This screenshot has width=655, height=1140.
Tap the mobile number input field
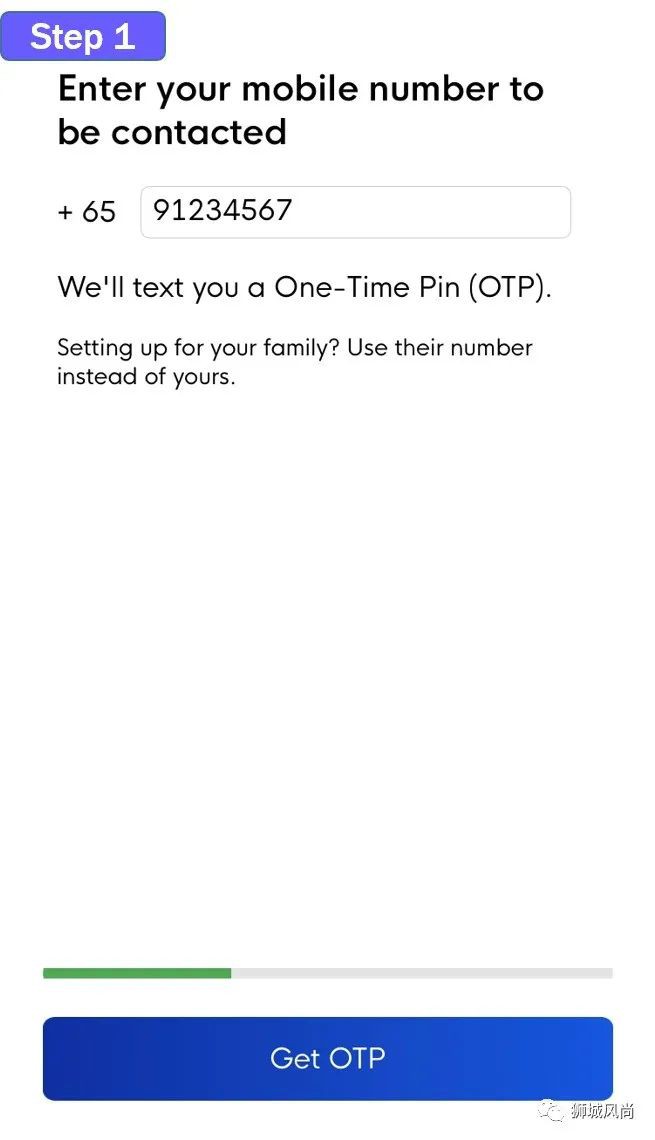pyautogui.click(x=355, y=212)
